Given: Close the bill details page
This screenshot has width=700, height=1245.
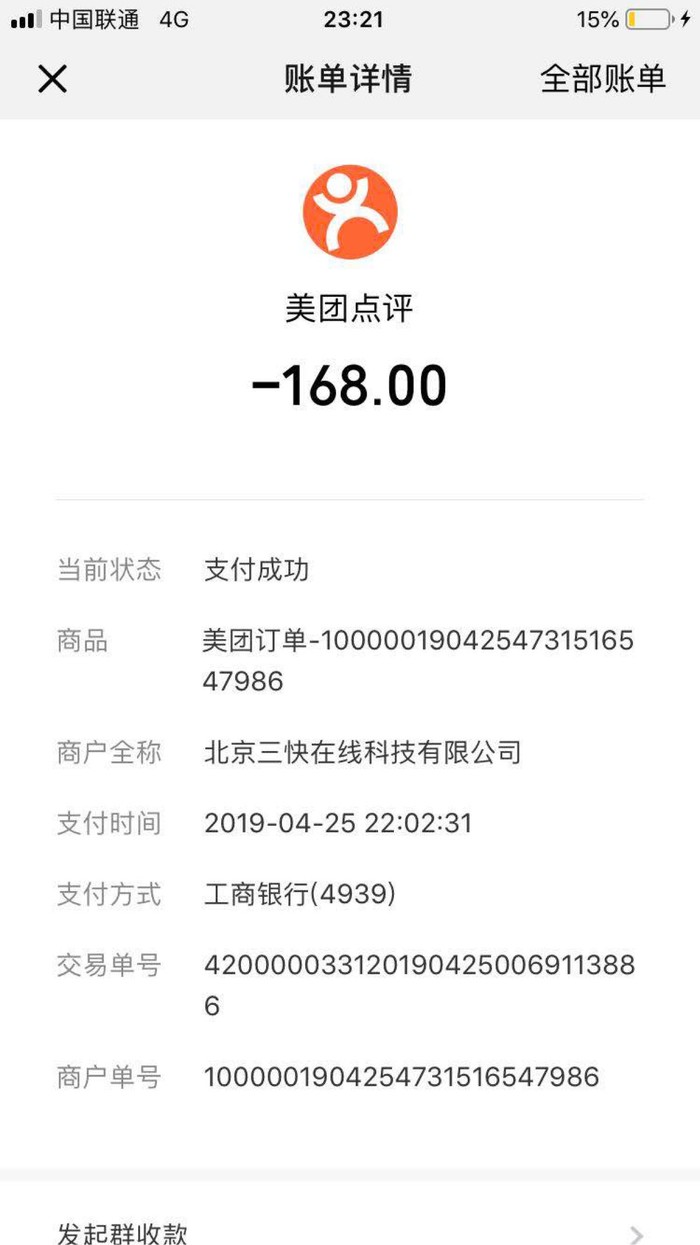Looking at the screenshot, I should coord(52,79).
